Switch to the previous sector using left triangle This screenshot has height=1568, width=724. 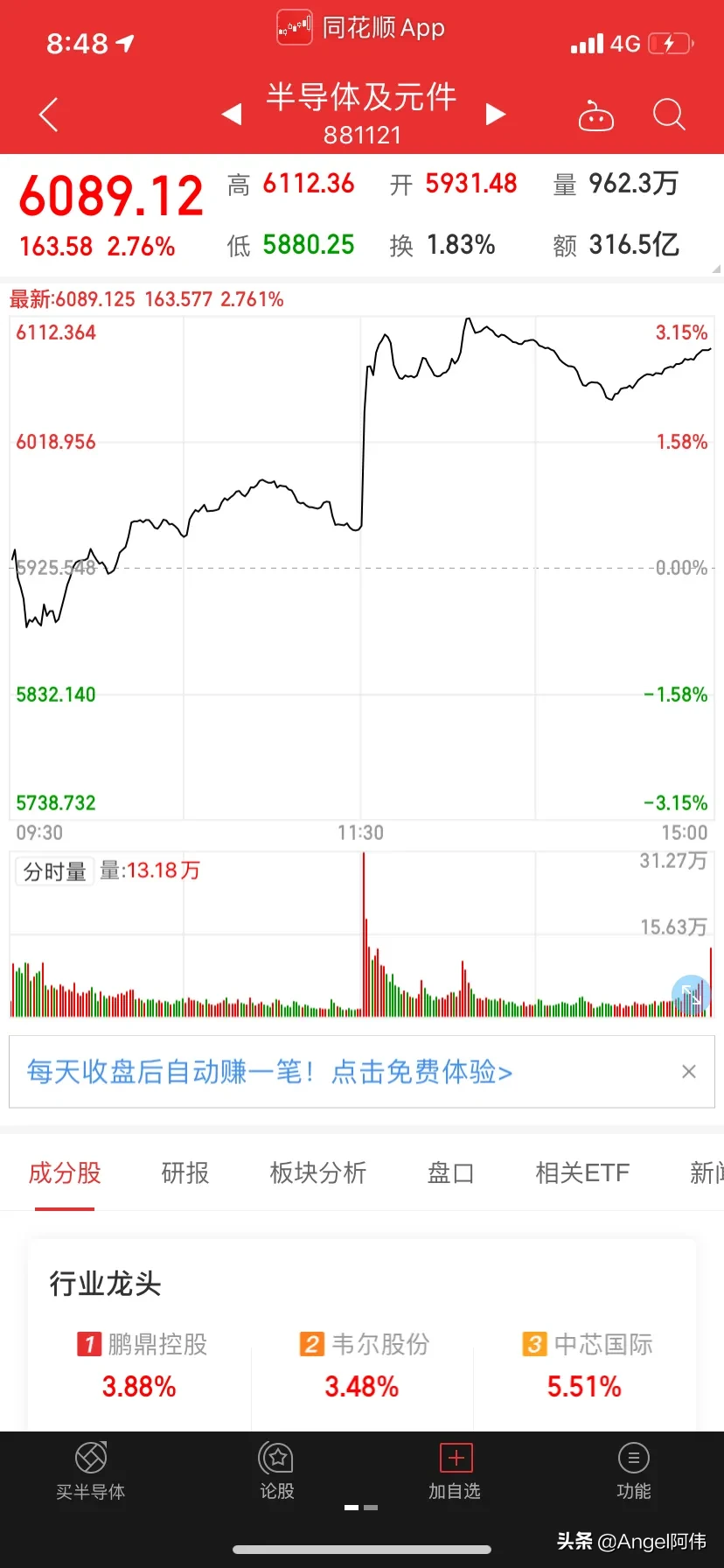[232, 115]
